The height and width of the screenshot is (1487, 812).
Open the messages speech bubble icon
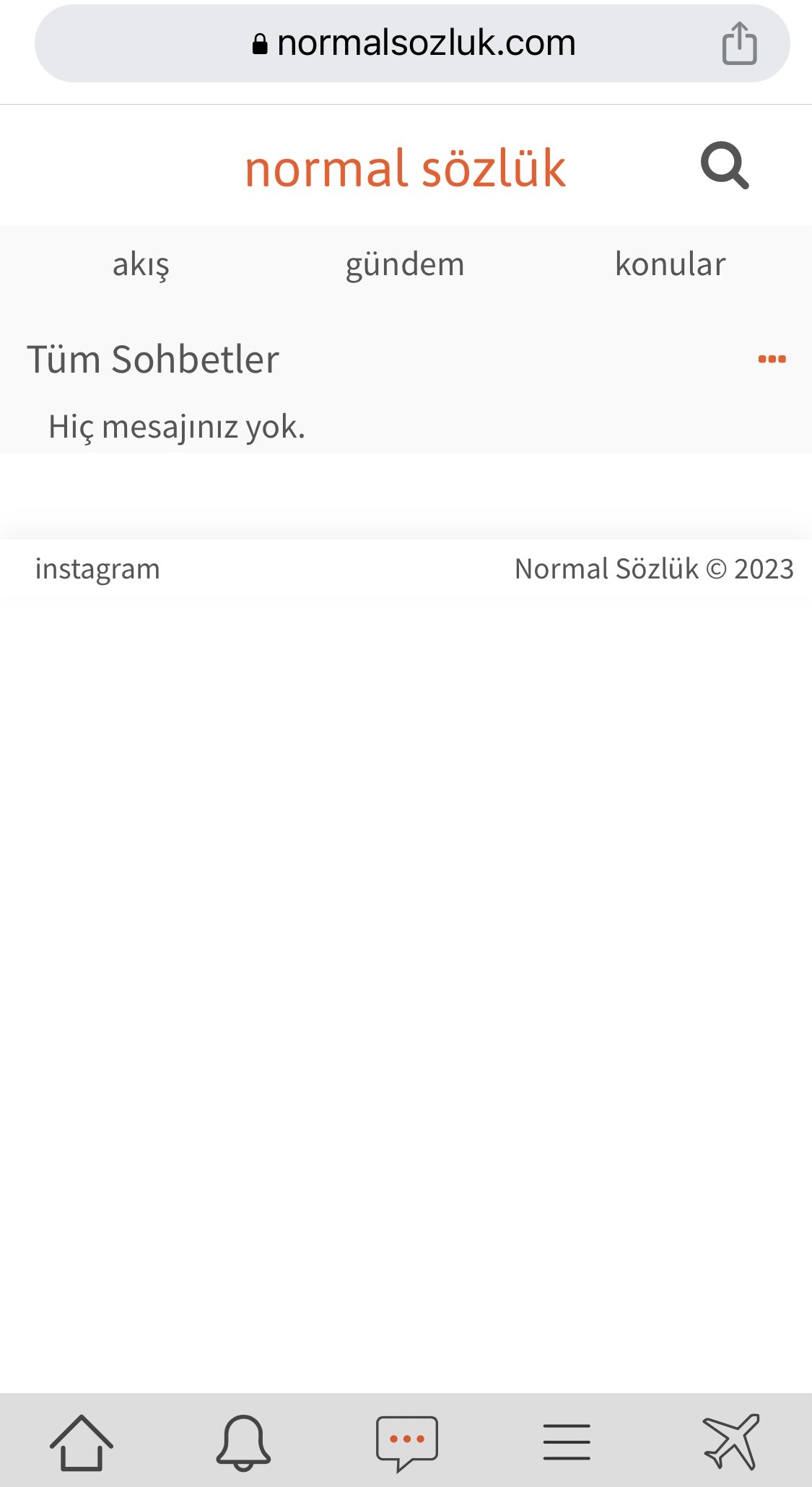[x=406, y=1442]
